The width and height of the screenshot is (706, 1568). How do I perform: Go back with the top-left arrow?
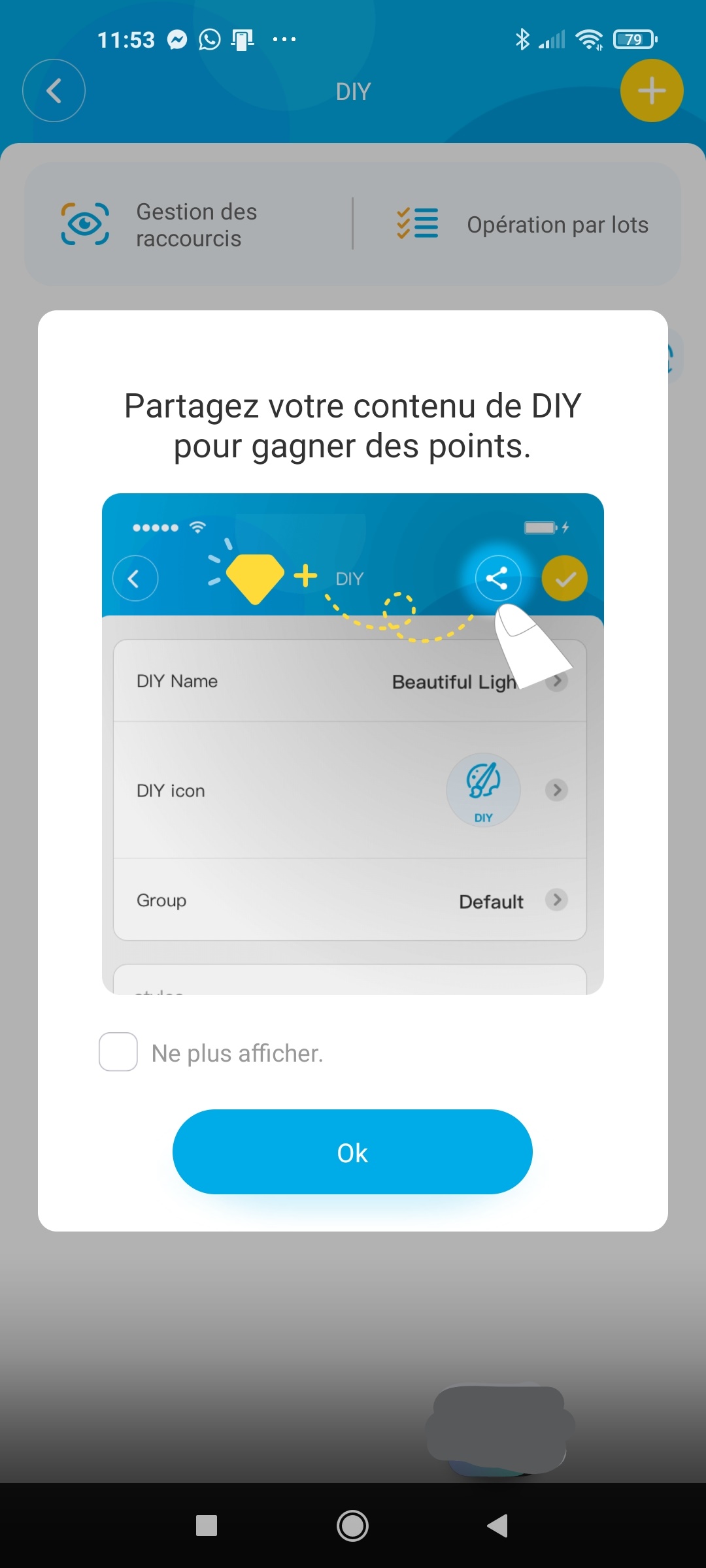coord(54,91)
